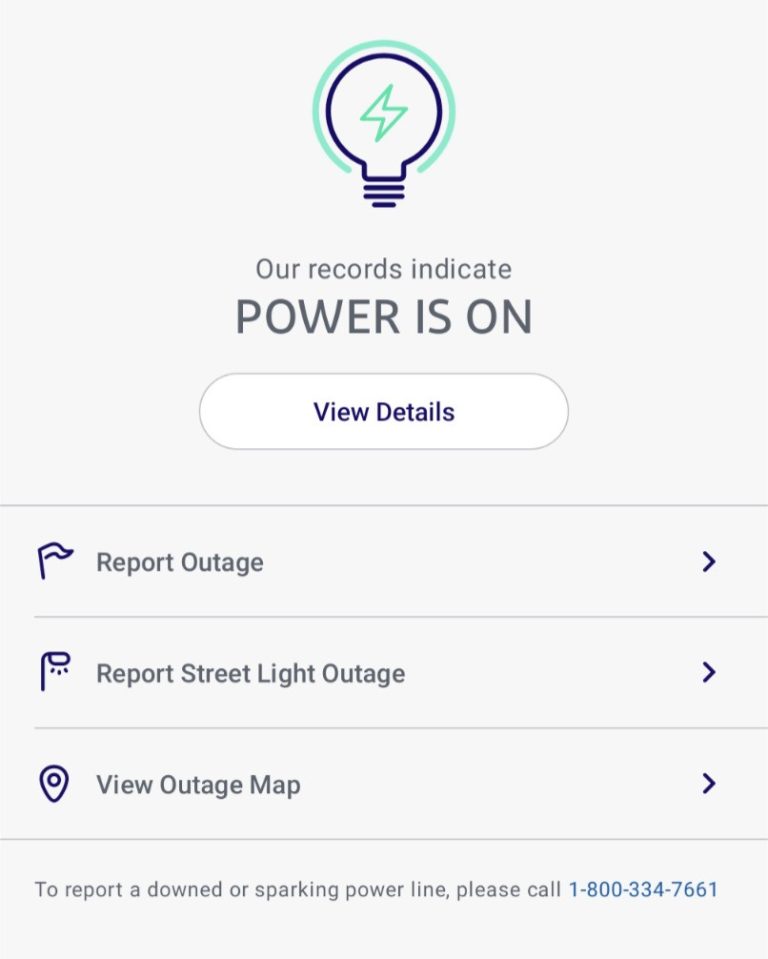The height and width of the screenshot is (959, 768).
Task: Click the flag icon next to street light row
Action: tap(54, 672)
